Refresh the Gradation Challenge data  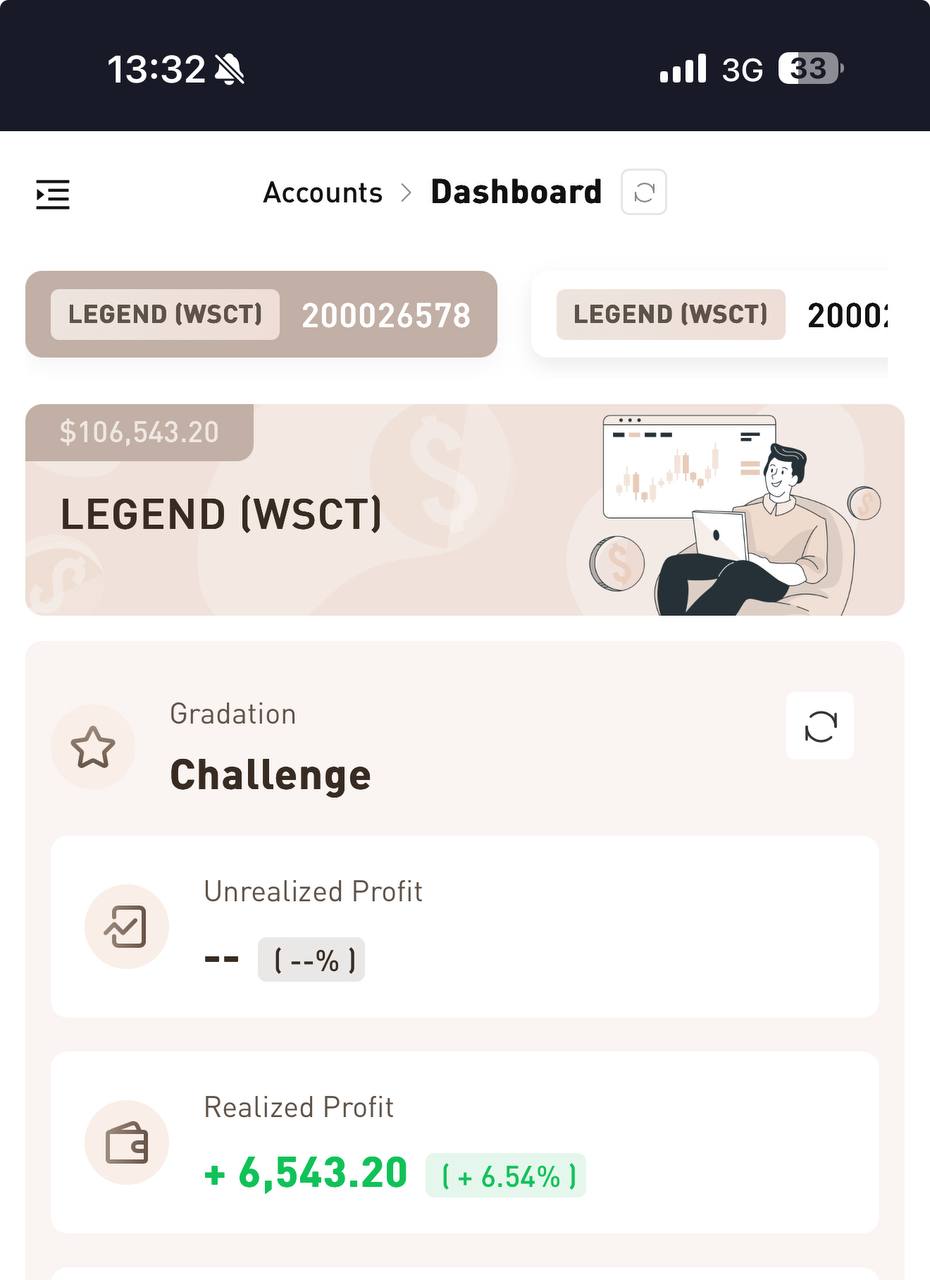point(820,726)
